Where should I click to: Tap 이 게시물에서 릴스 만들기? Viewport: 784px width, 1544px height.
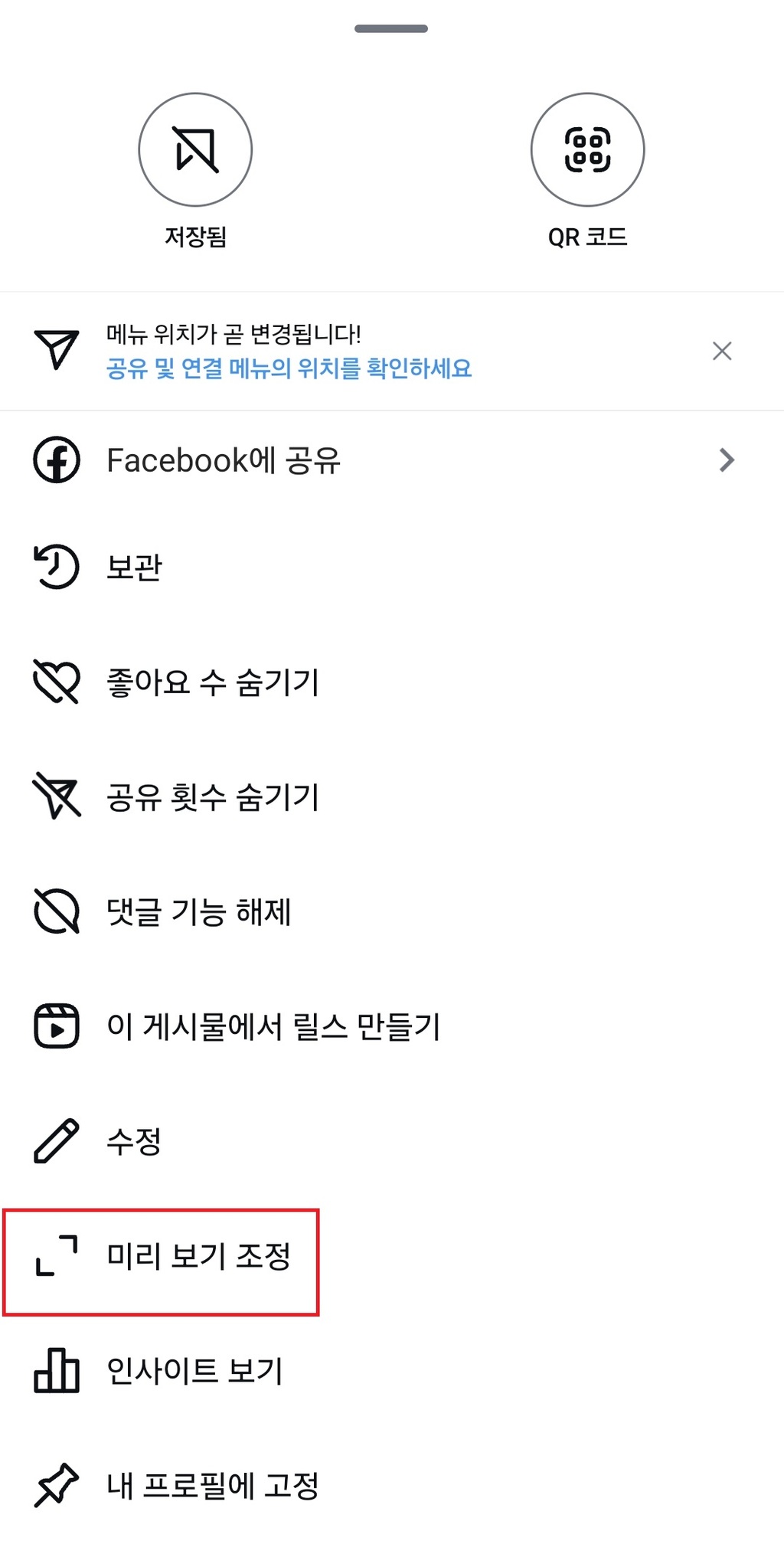point(392,1026)
